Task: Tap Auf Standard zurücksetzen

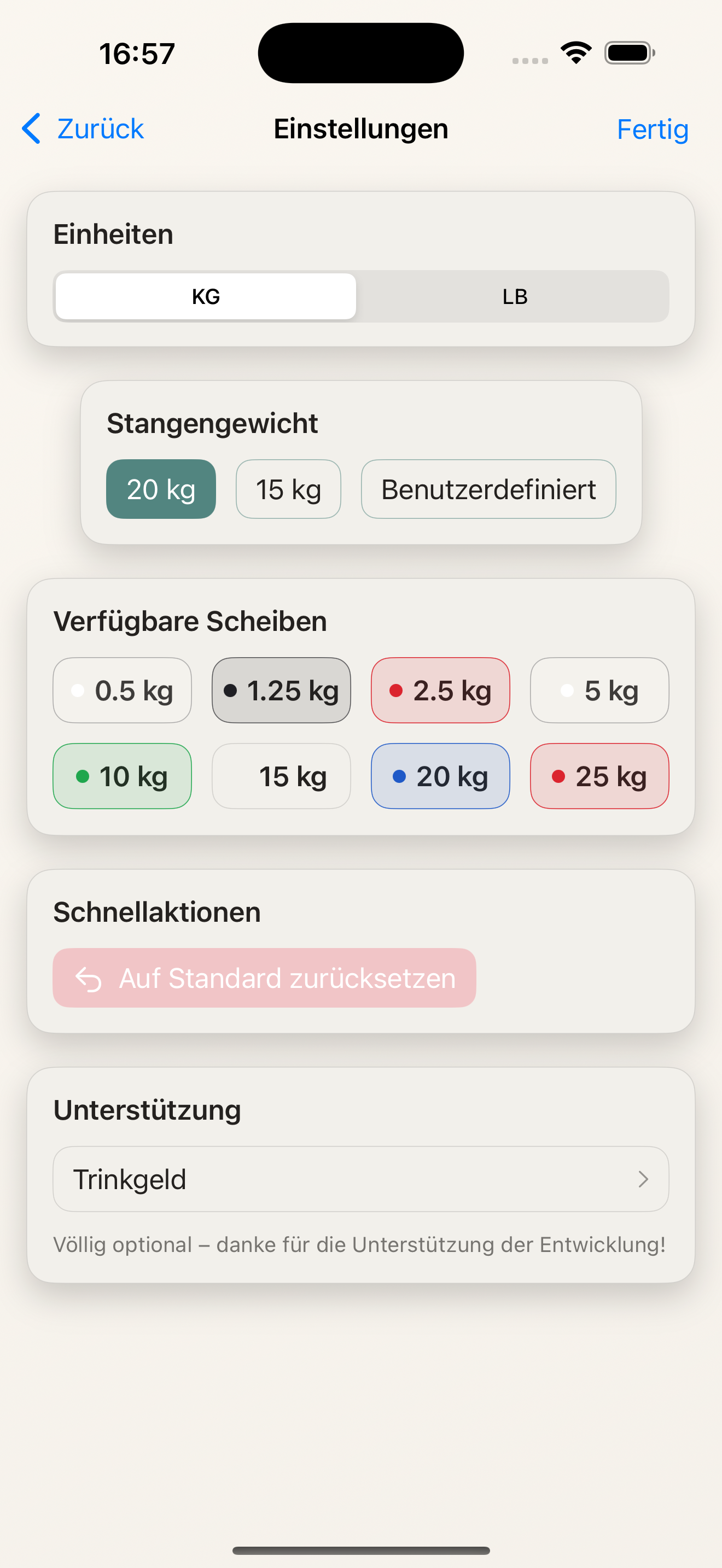Action: [x=264, y=978]
